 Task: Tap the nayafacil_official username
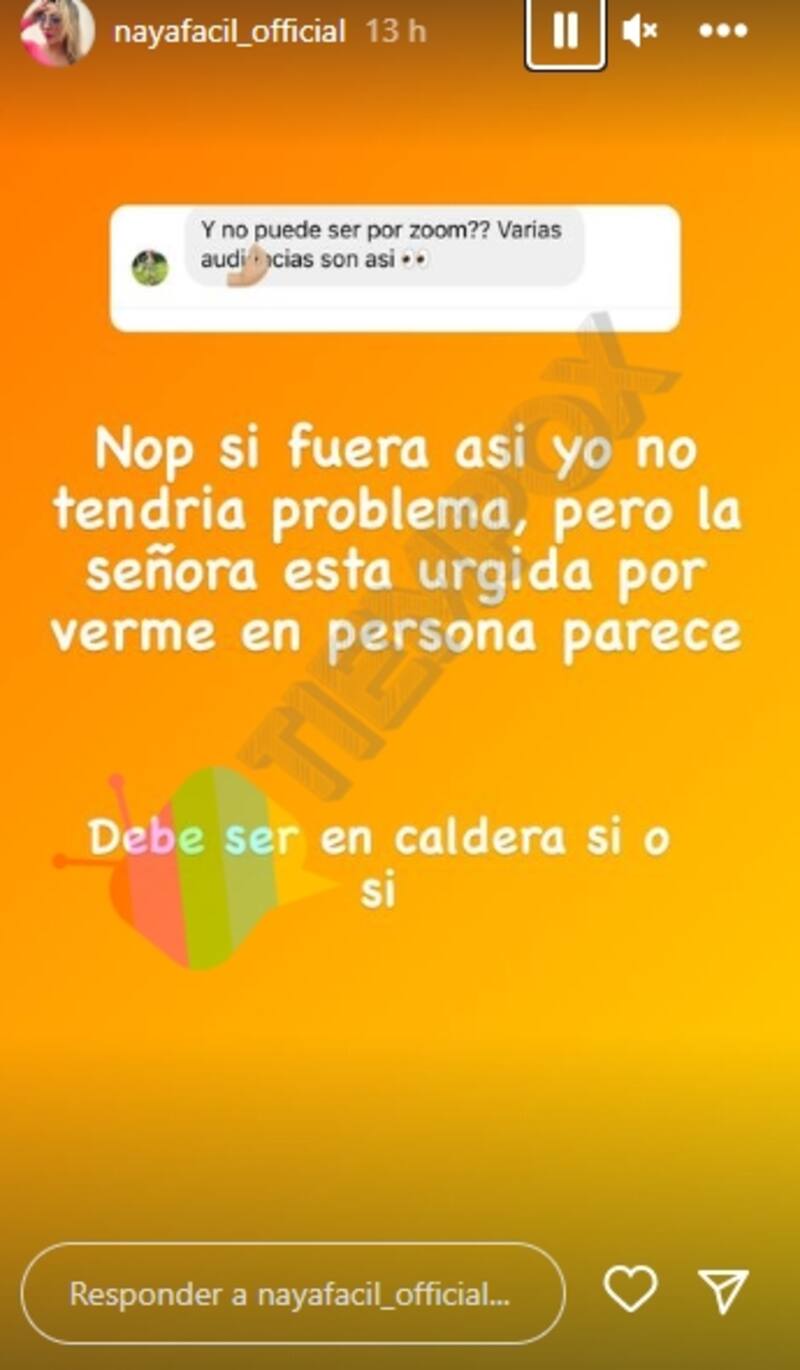(229, 32)
